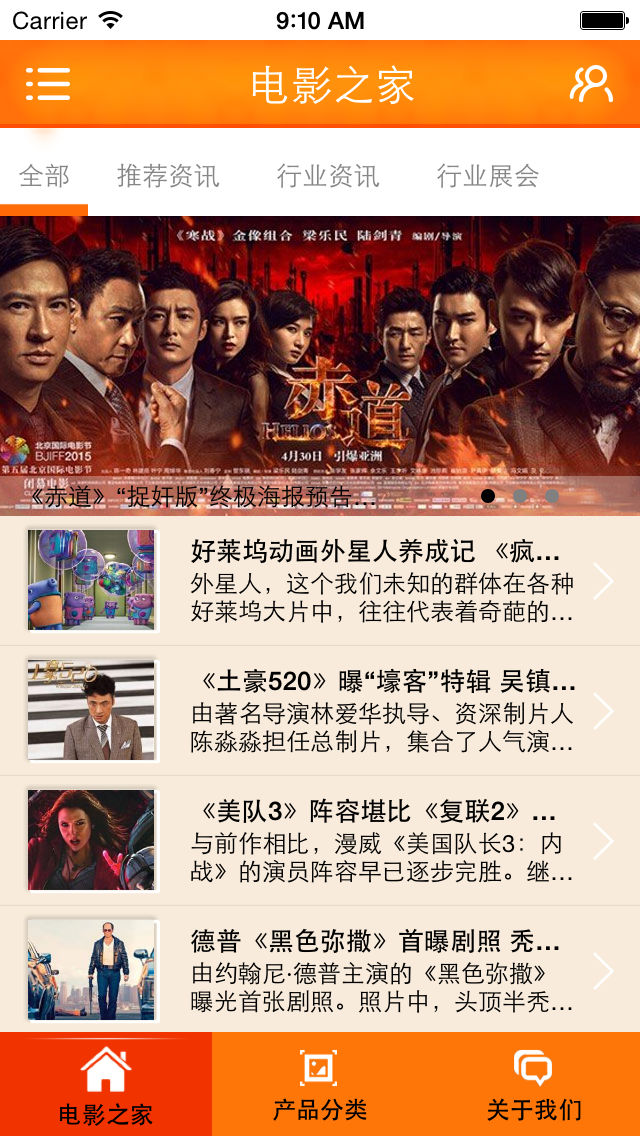The width and height of the screenshot is (640, 1136).
Task: Switch to the 行业展会 tab
Action: (488, 177)
